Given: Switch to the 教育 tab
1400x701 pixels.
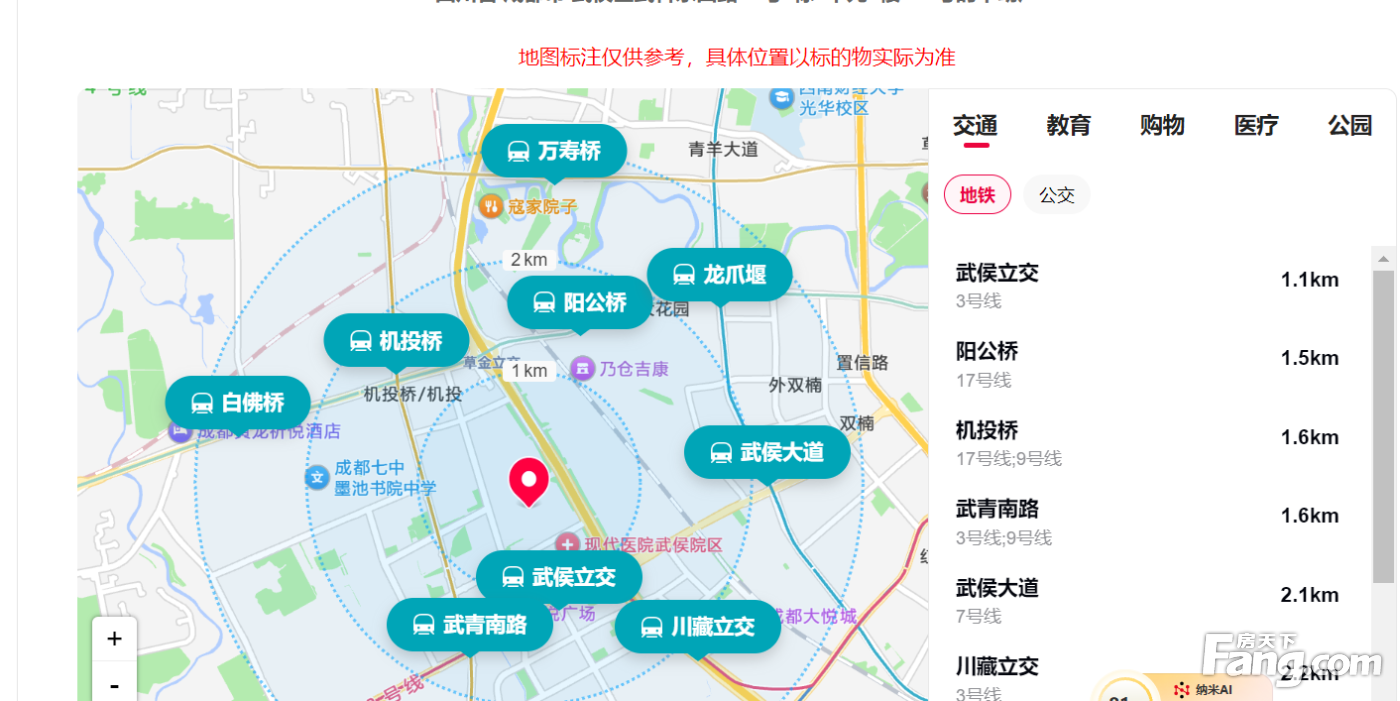Looking at the screenshot, I should [1068, 126].
